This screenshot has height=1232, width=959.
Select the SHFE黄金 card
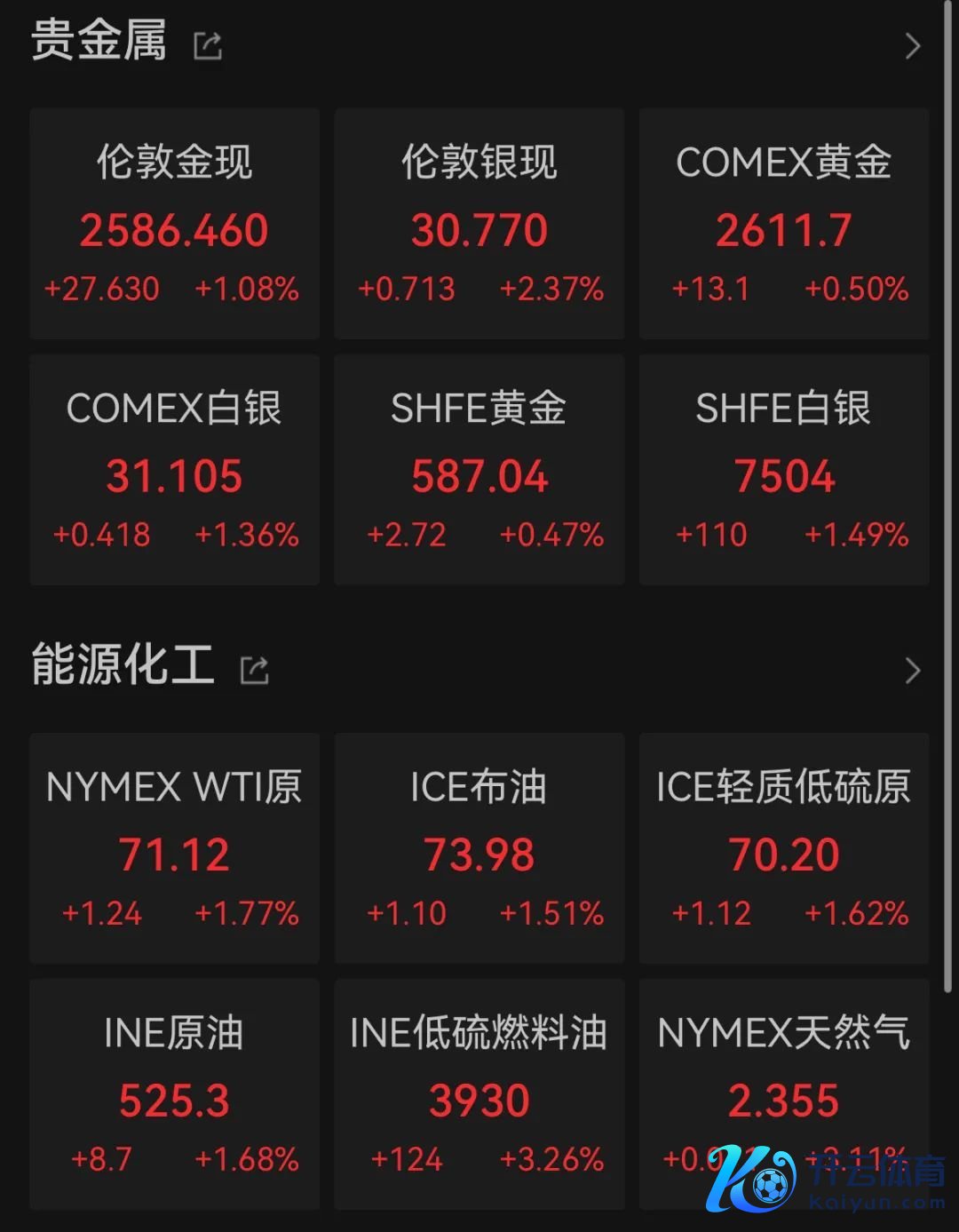pos(479,470)
